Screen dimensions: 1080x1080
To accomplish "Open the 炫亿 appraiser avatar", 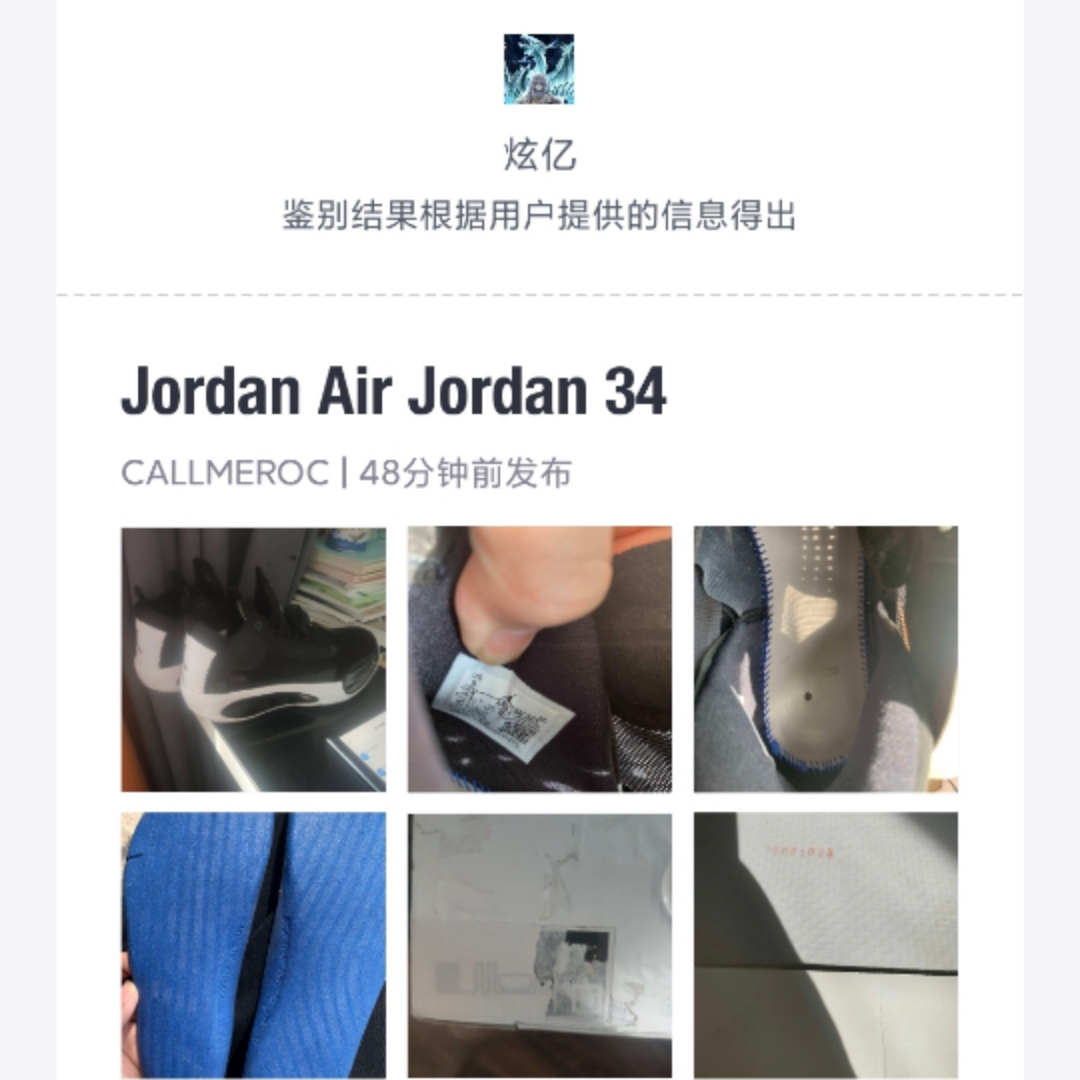I will (538, 69).
